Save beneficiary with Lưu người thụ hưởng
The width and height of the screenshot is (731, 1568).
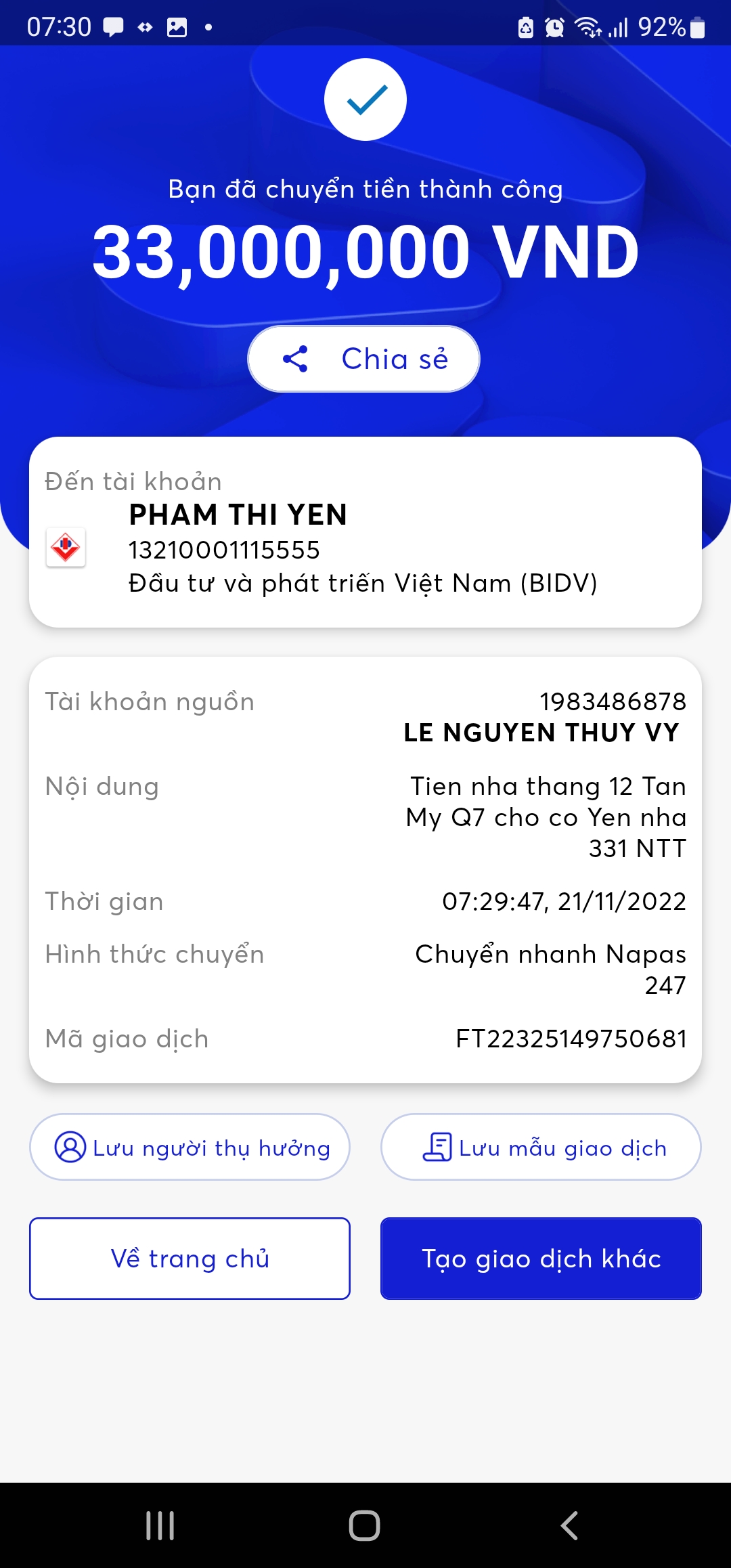point(190,1148)
